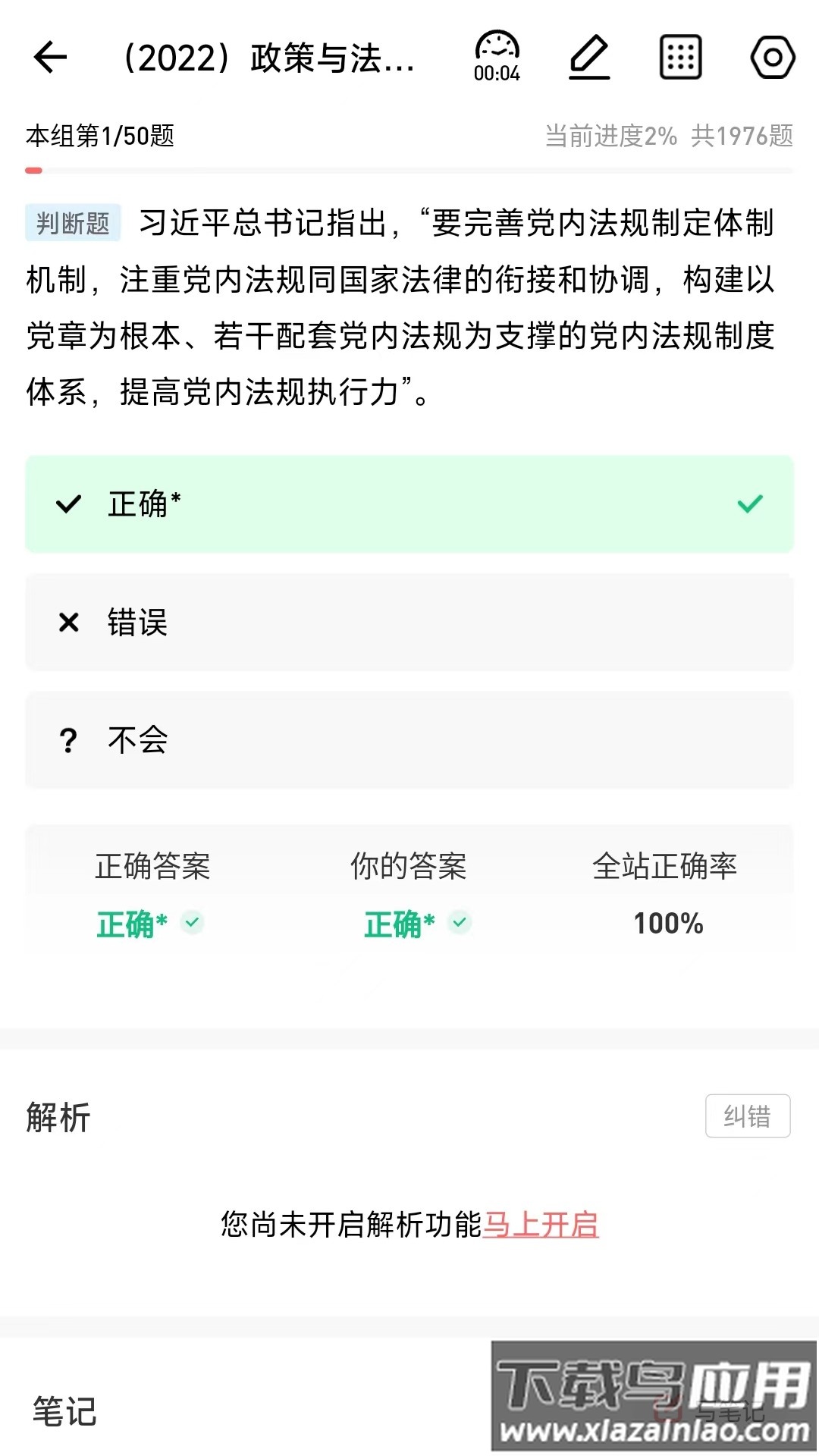819x1456 pixels.
Task: Open the answer sheet grid icon
Action: pyautogui.click(x=679, y=57)
